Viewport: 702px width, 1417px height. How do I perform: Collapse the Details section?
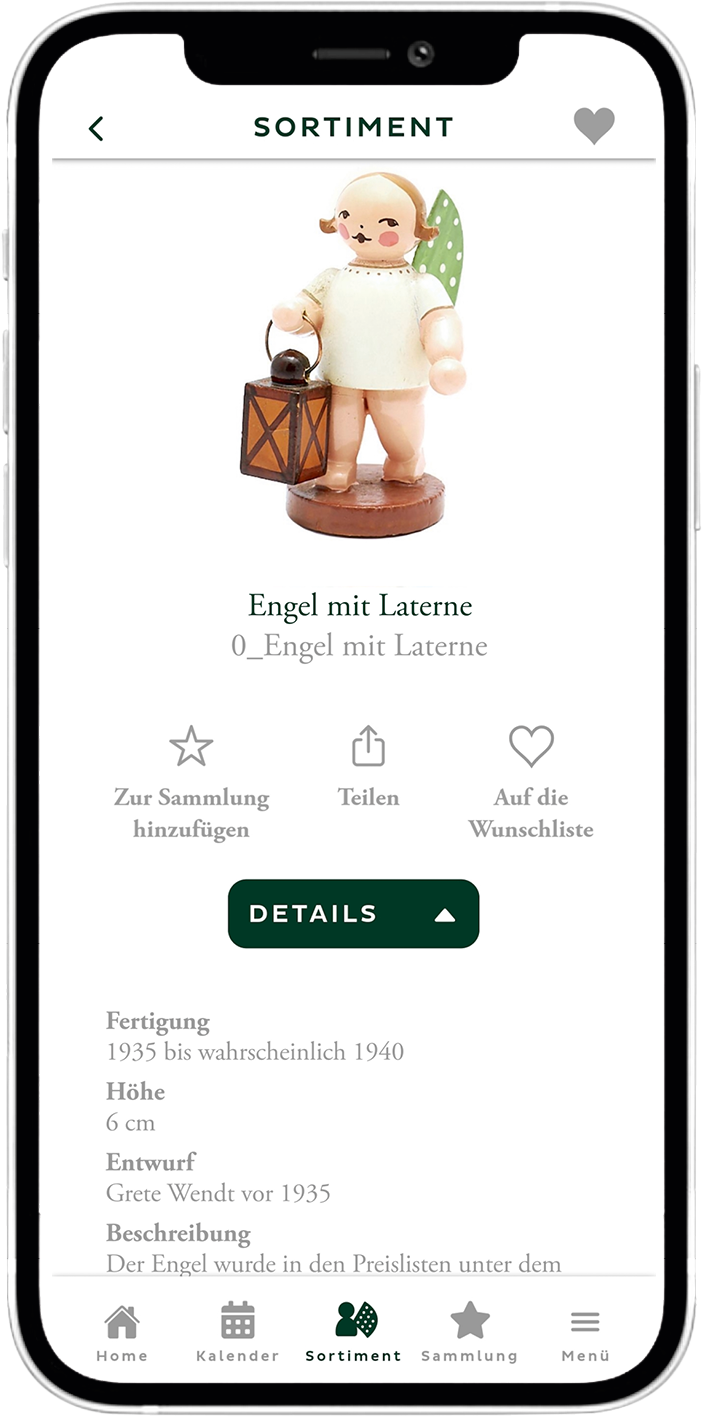coord(353,913)
